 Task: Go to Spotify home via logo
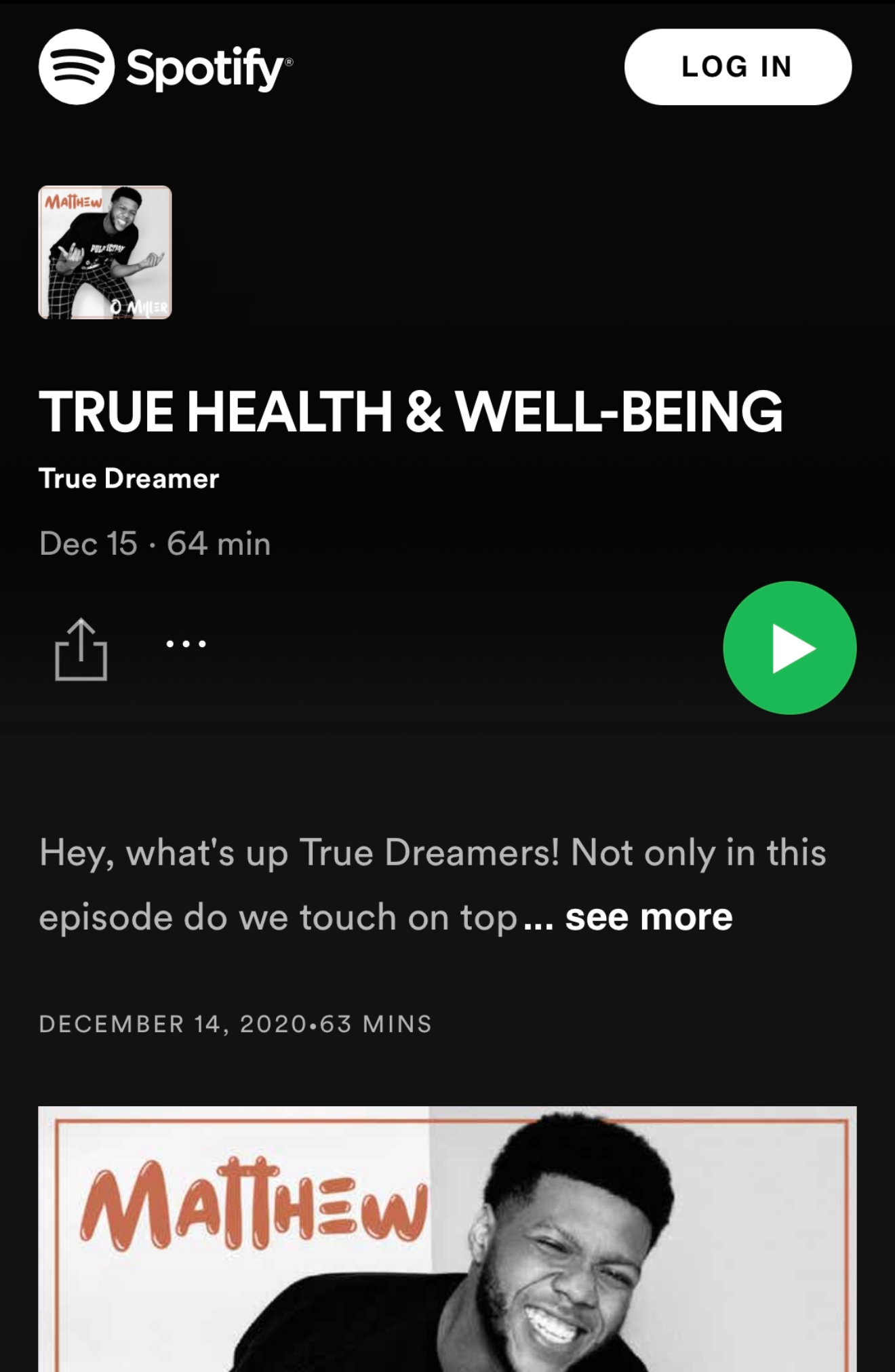[165, 67]
